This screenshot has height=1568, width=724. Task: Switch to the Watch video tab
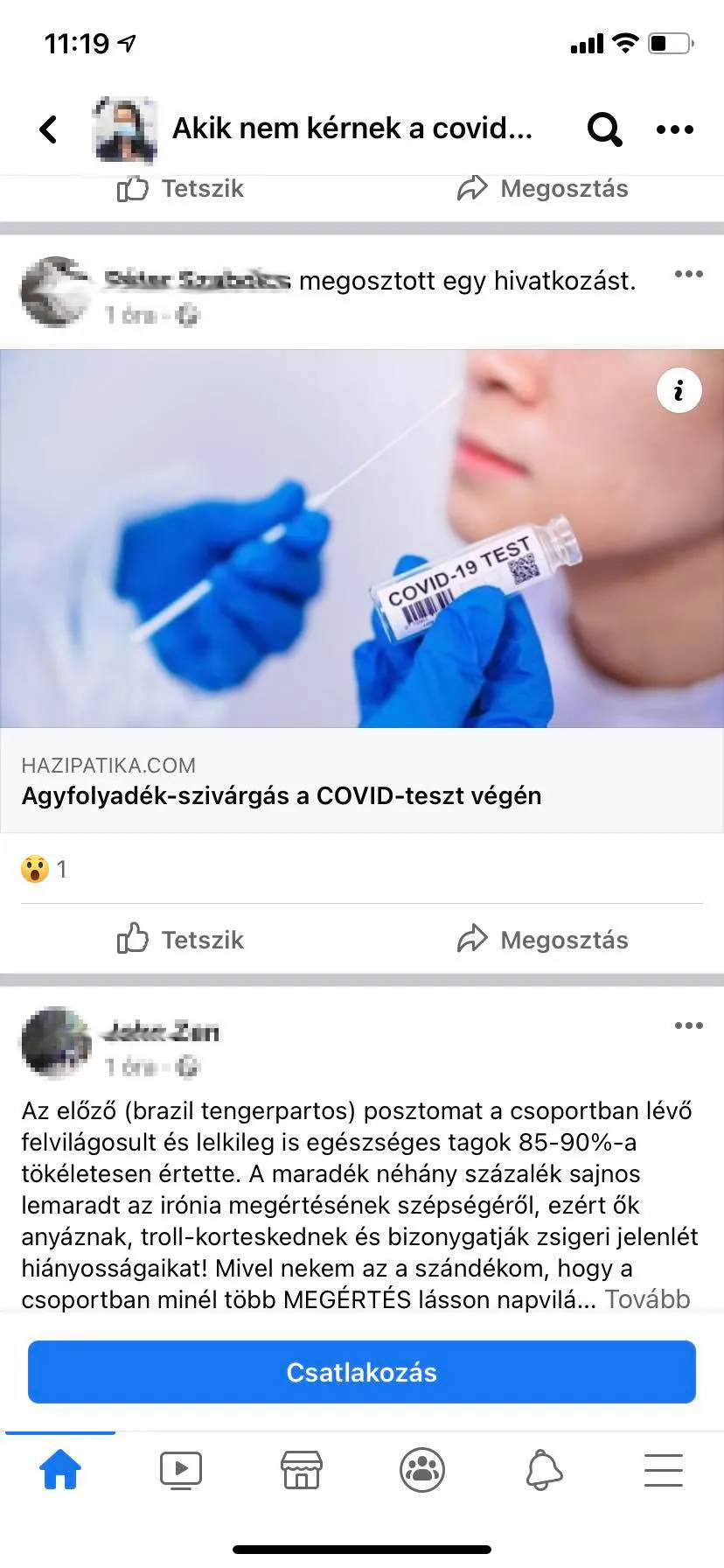click(x=181, y=1470)
